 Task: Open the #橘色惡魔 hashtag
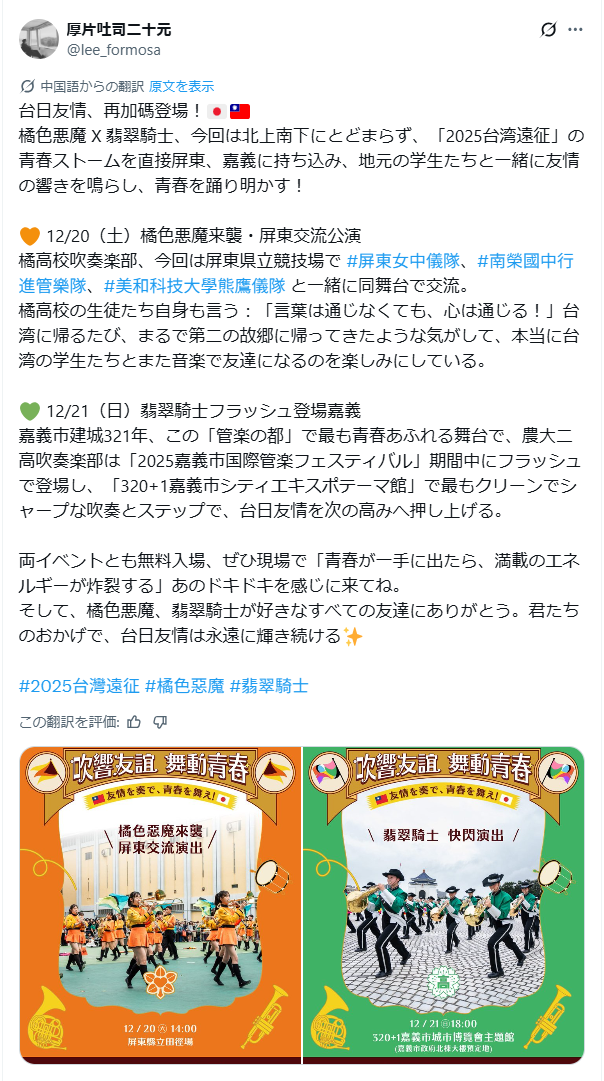tap(184, 686)
